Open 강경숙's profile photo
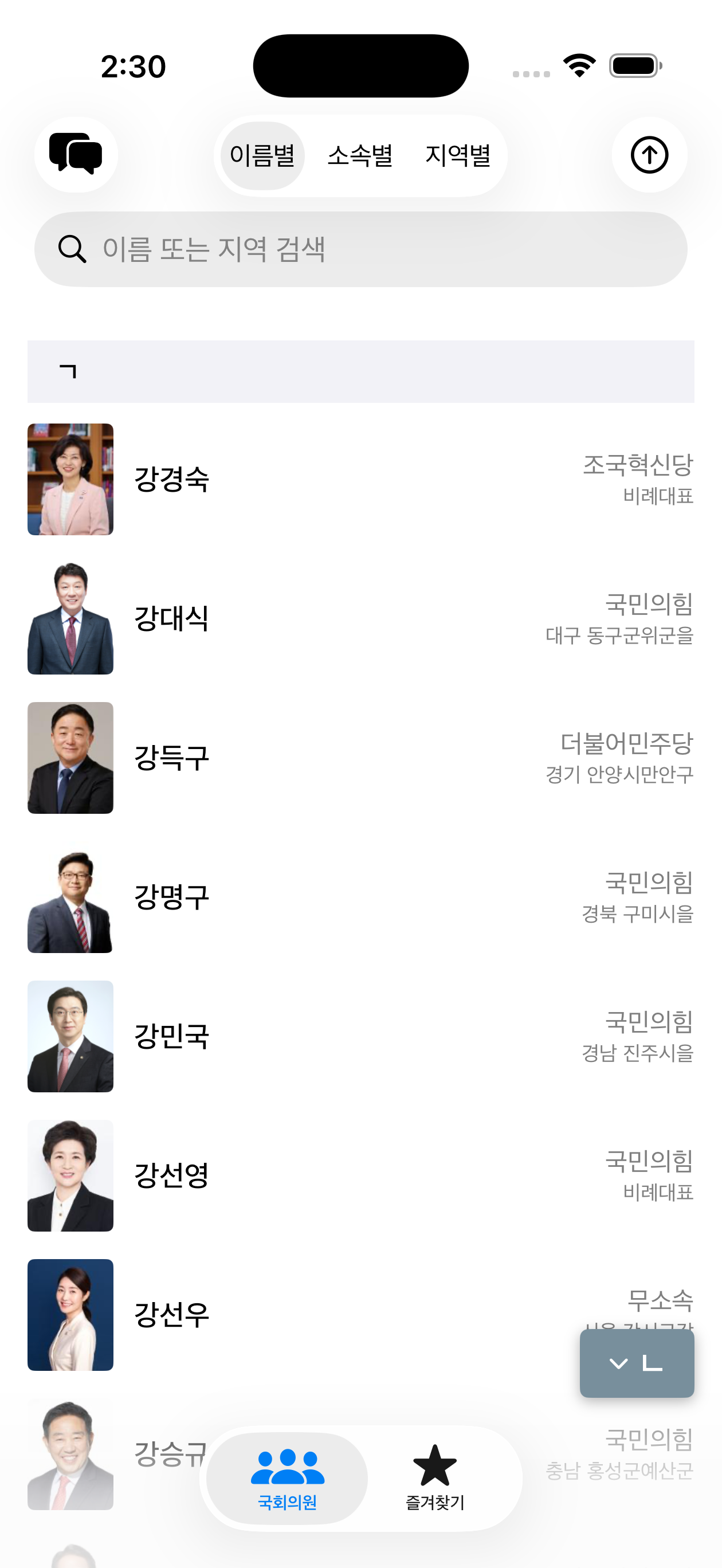The width and height of the screenshot is (722, 1568). [70, 479]
